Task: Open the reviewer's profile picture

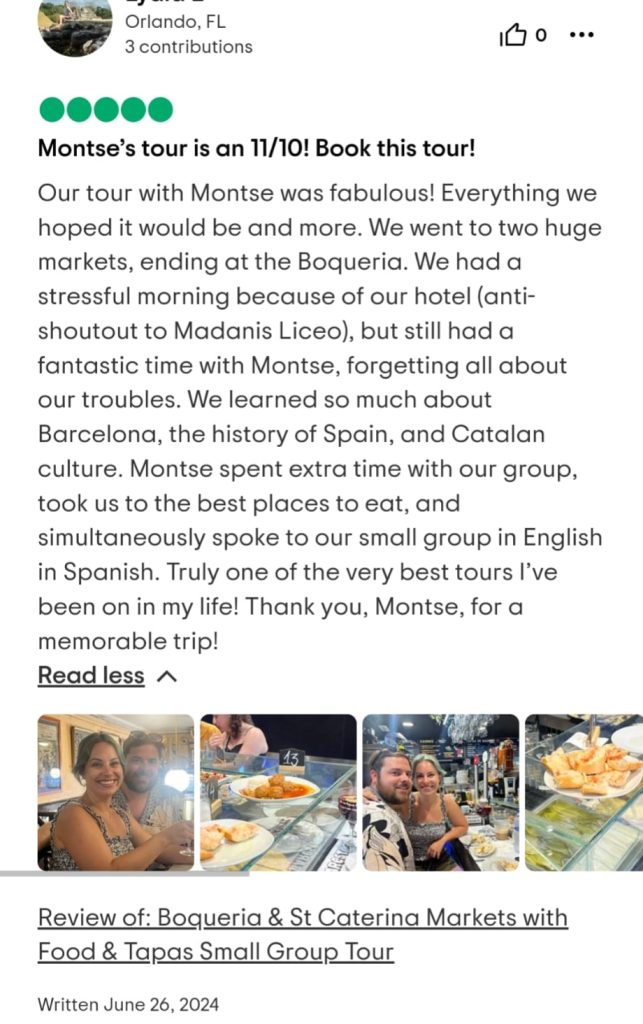Action: 74,27
